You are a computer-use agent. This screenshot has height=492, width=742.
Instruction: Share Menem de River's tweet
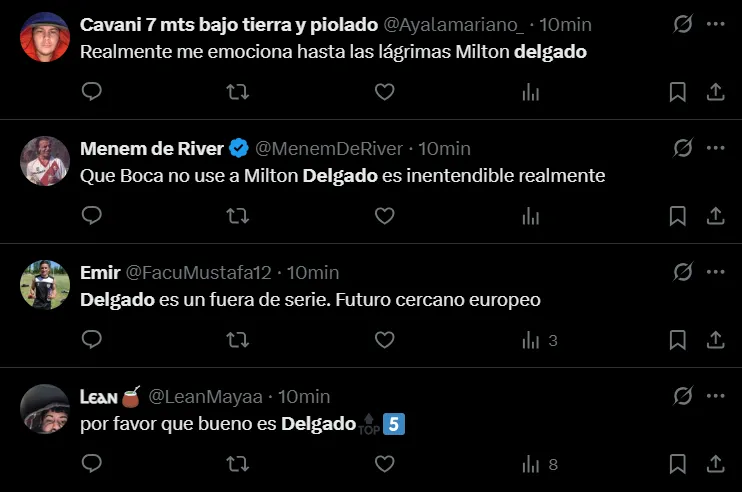[x=715, y=216]
